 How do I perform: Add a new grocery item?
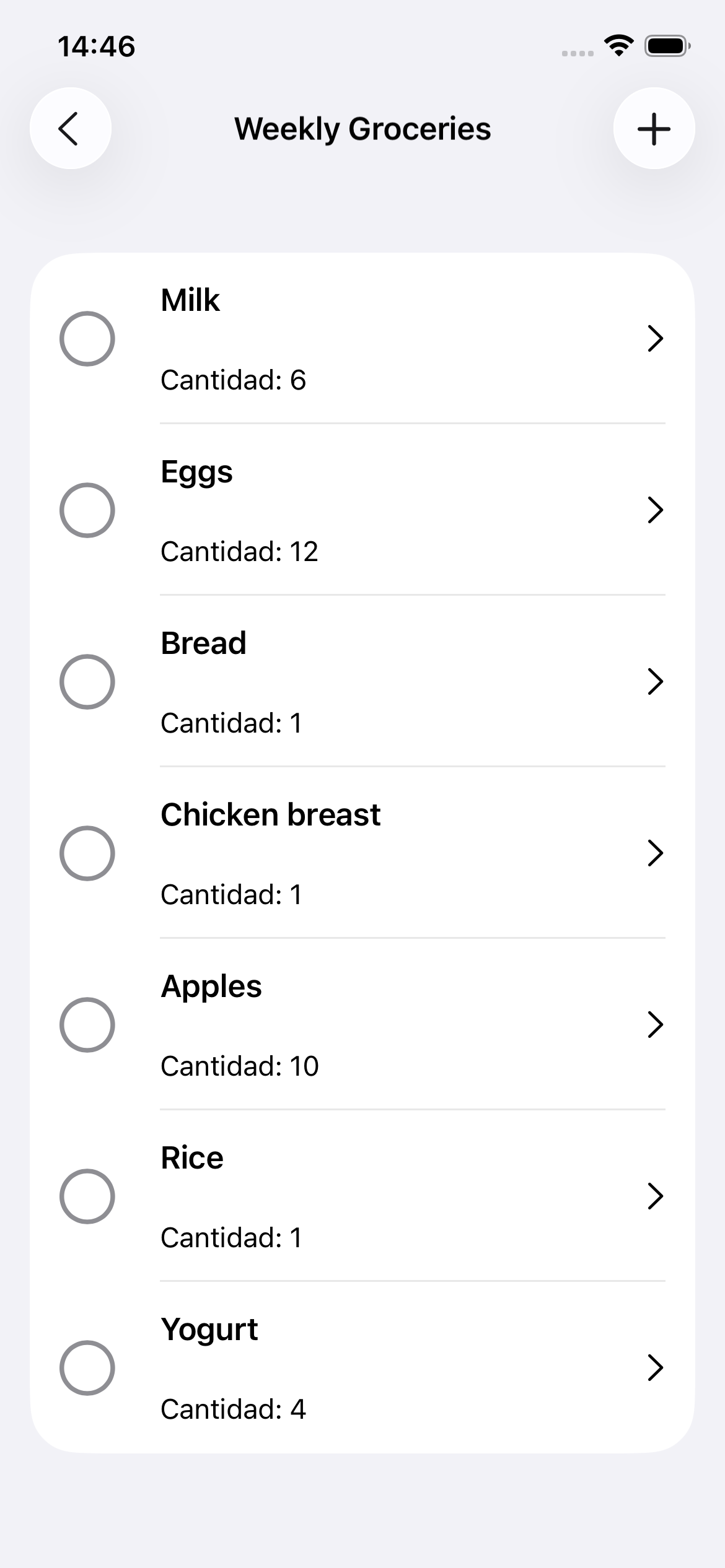(654, 128)
